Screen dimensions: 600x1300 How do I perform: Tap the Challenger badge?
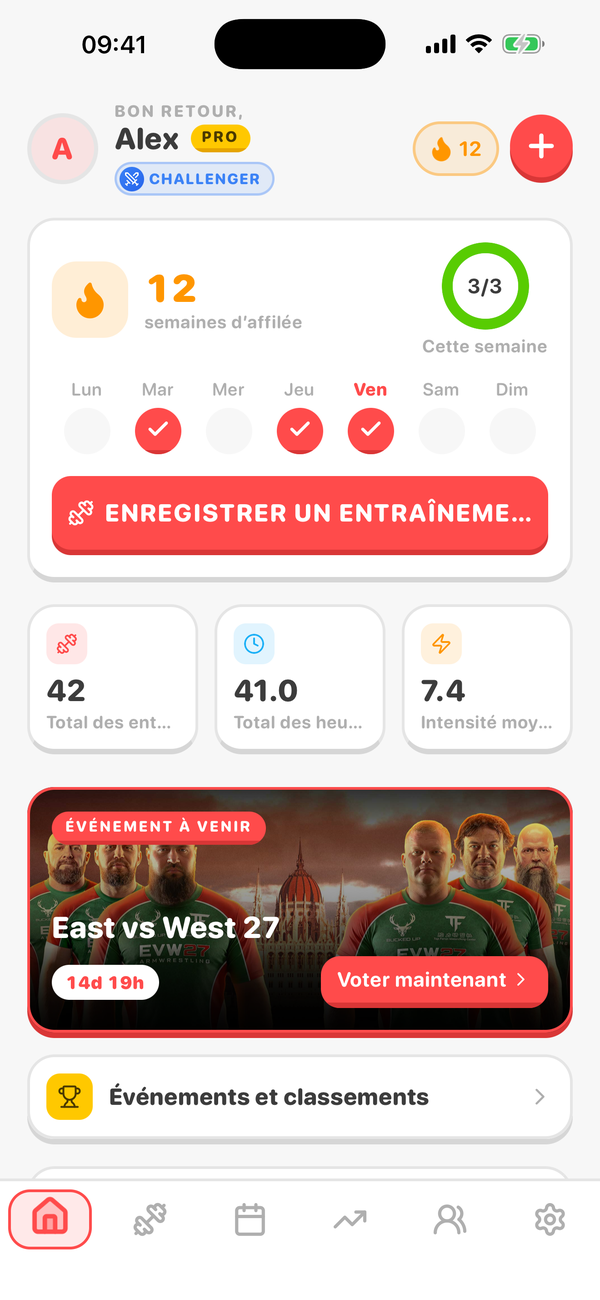(x=194, y=179)
